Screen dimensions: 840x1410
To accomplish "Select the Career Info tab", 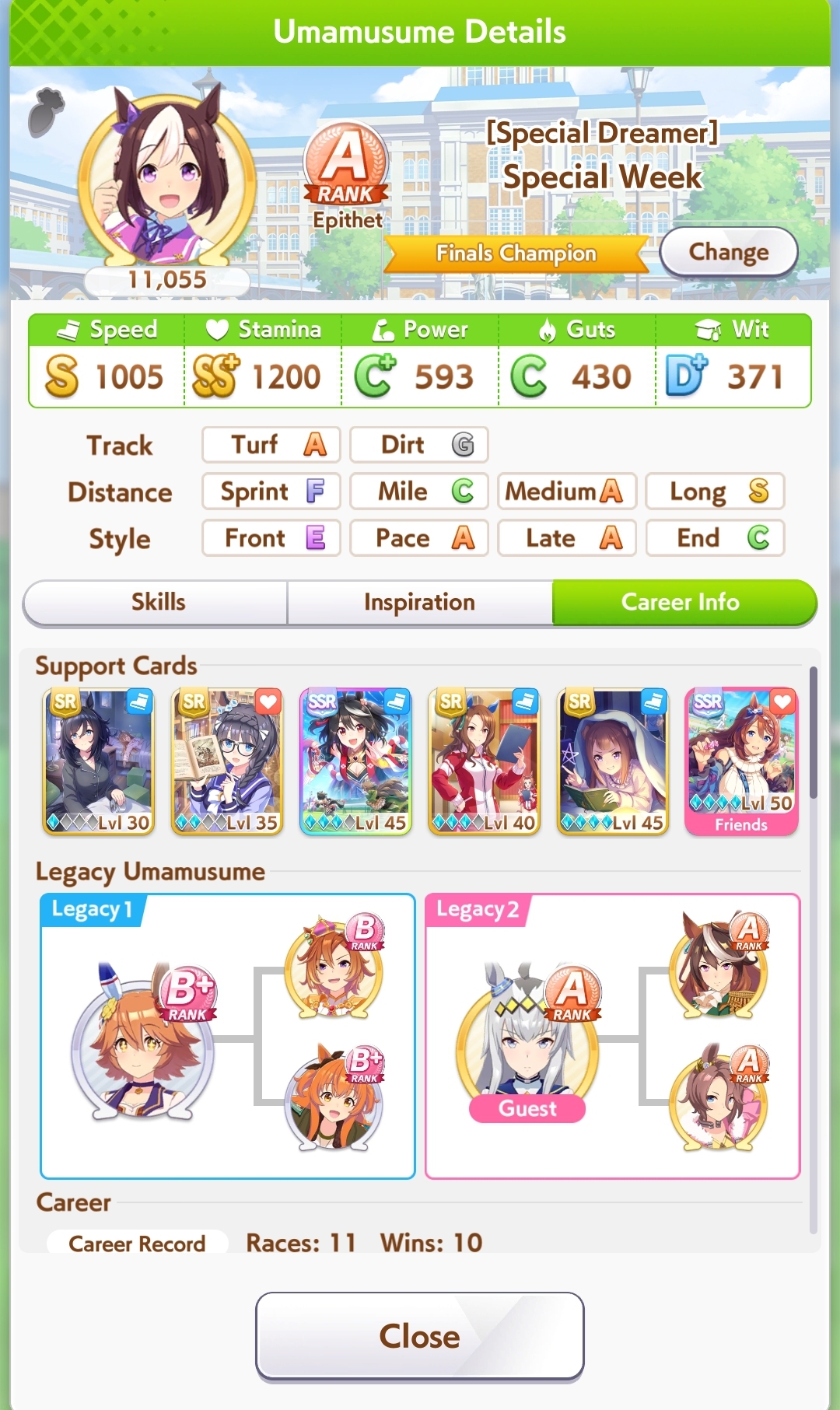I will (x=681, y=602).
